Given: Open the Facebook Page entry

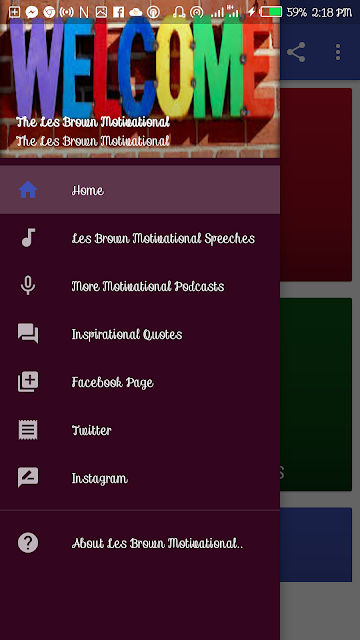Looking at the screenshot, I should 140,382.
